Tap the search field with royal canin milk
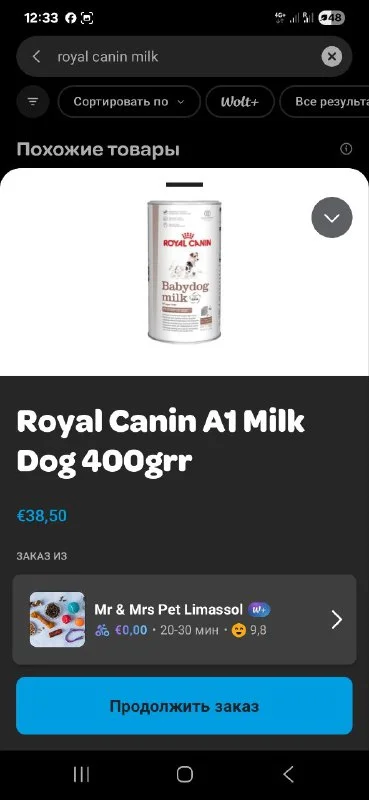This screenshot has height=800, width=369. 184,57
